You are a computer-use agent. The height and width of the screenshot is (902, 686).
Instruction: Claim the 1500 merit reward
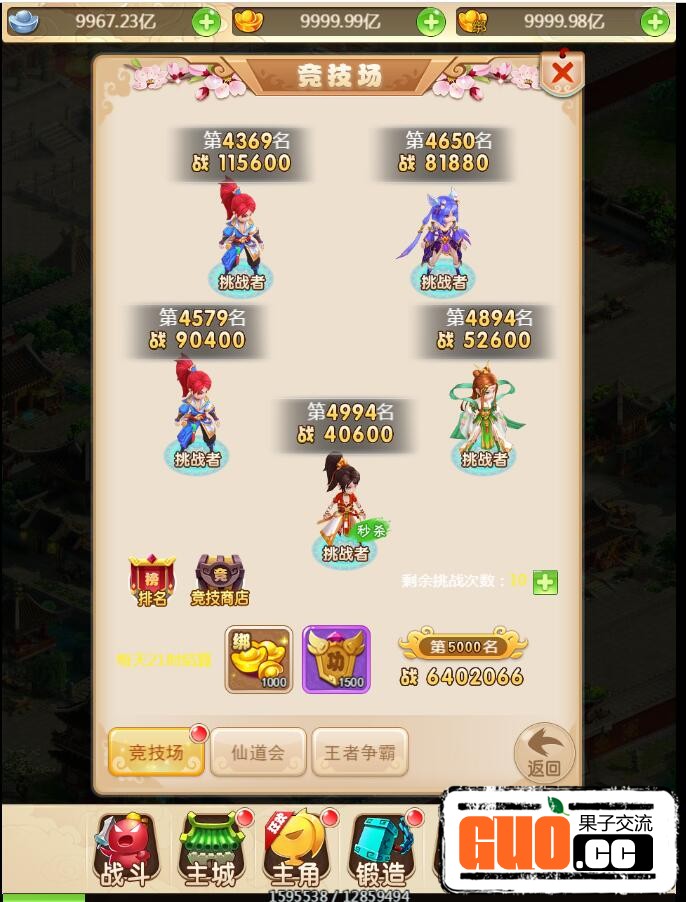pos(336,659)
